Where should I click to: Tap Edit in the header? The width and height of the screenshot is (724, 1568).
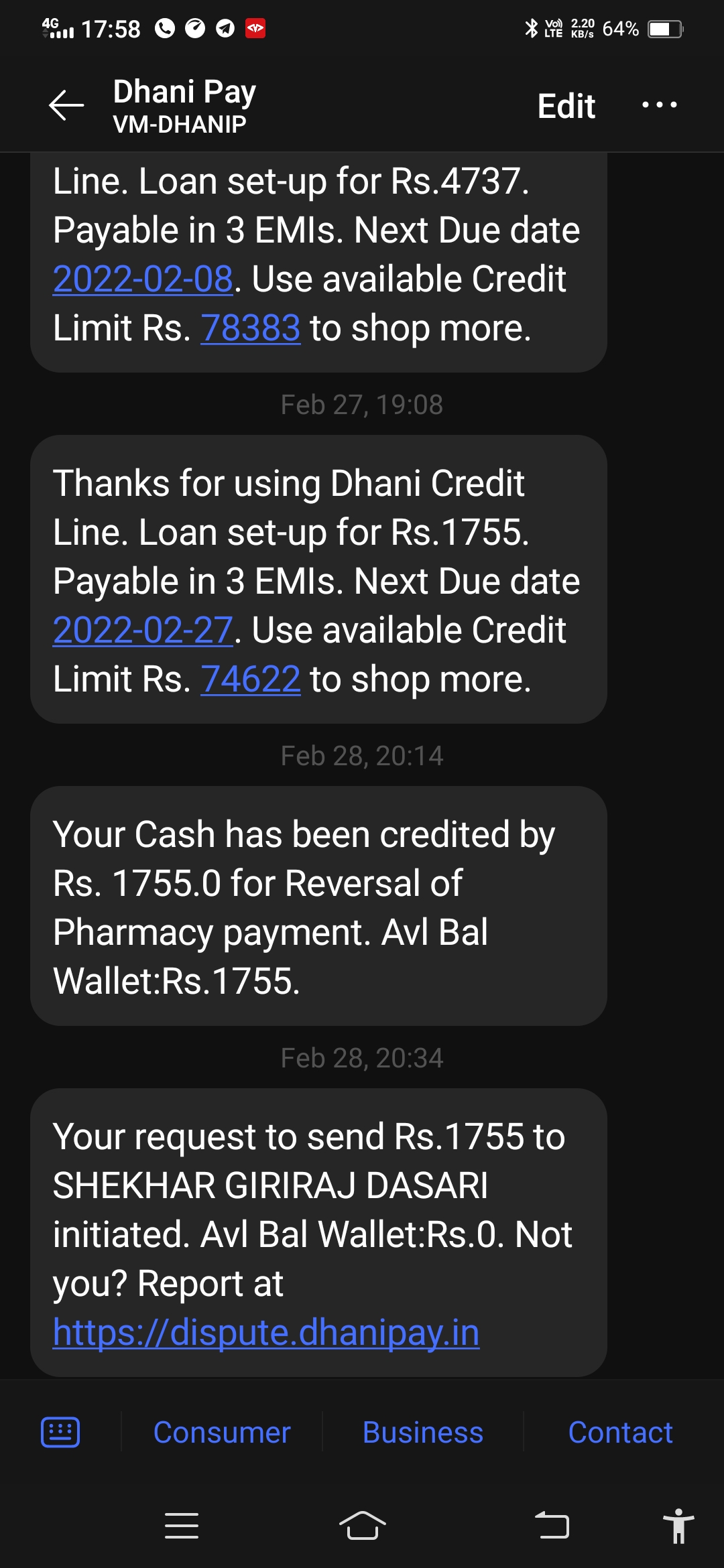tap(566, 106)
